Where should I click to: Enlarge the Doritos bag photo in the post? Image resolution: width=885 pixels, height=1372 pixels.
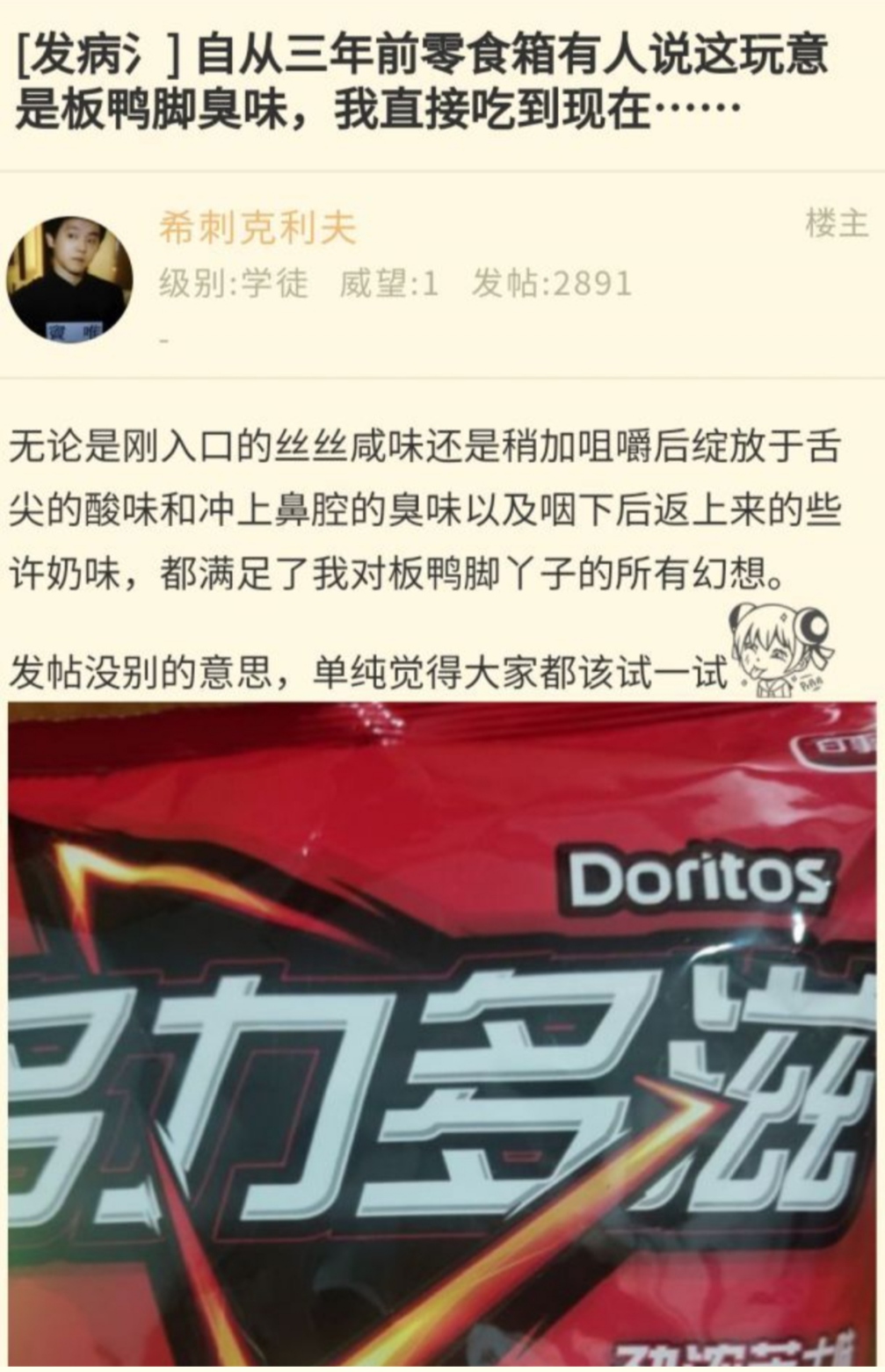tap(442, 1036)
